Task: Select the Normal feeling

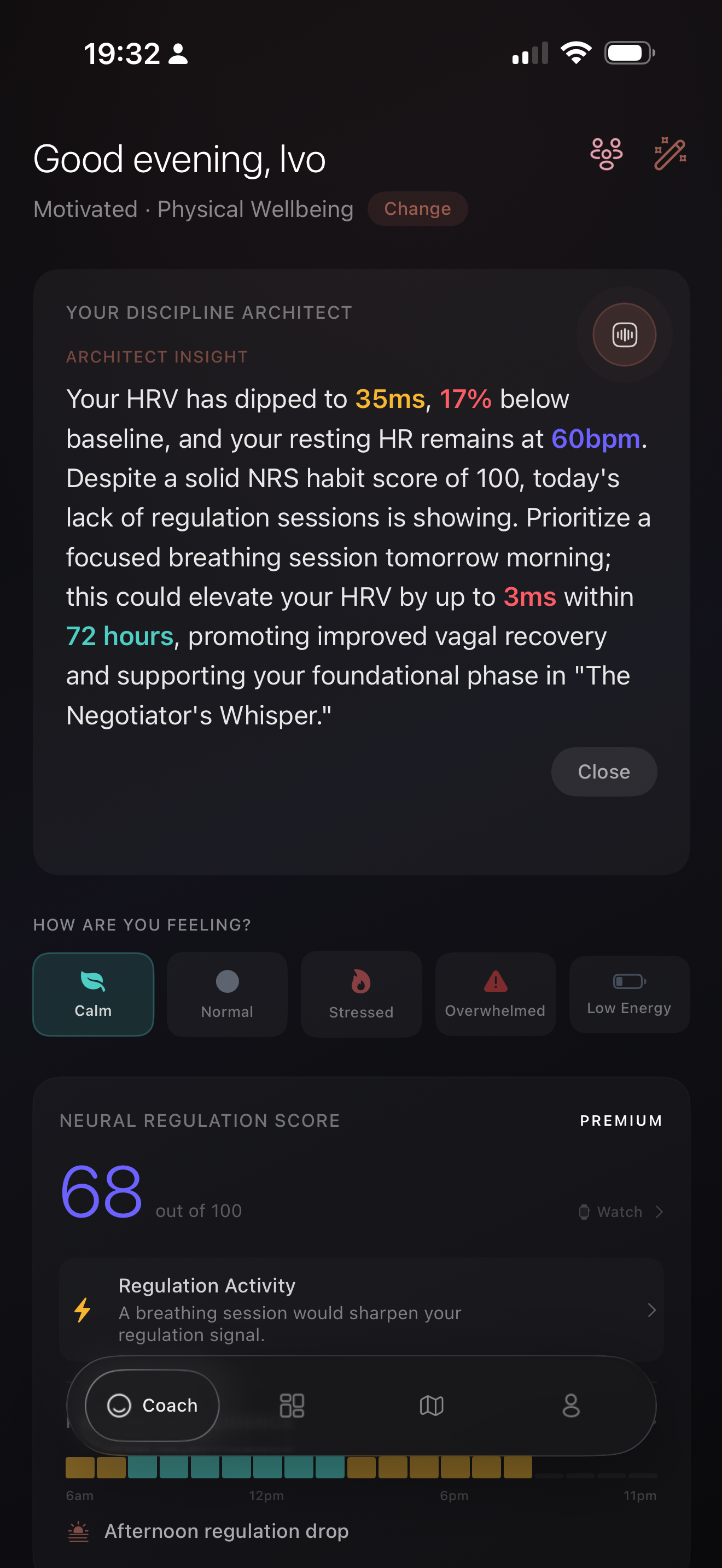Action: [227, 994]
